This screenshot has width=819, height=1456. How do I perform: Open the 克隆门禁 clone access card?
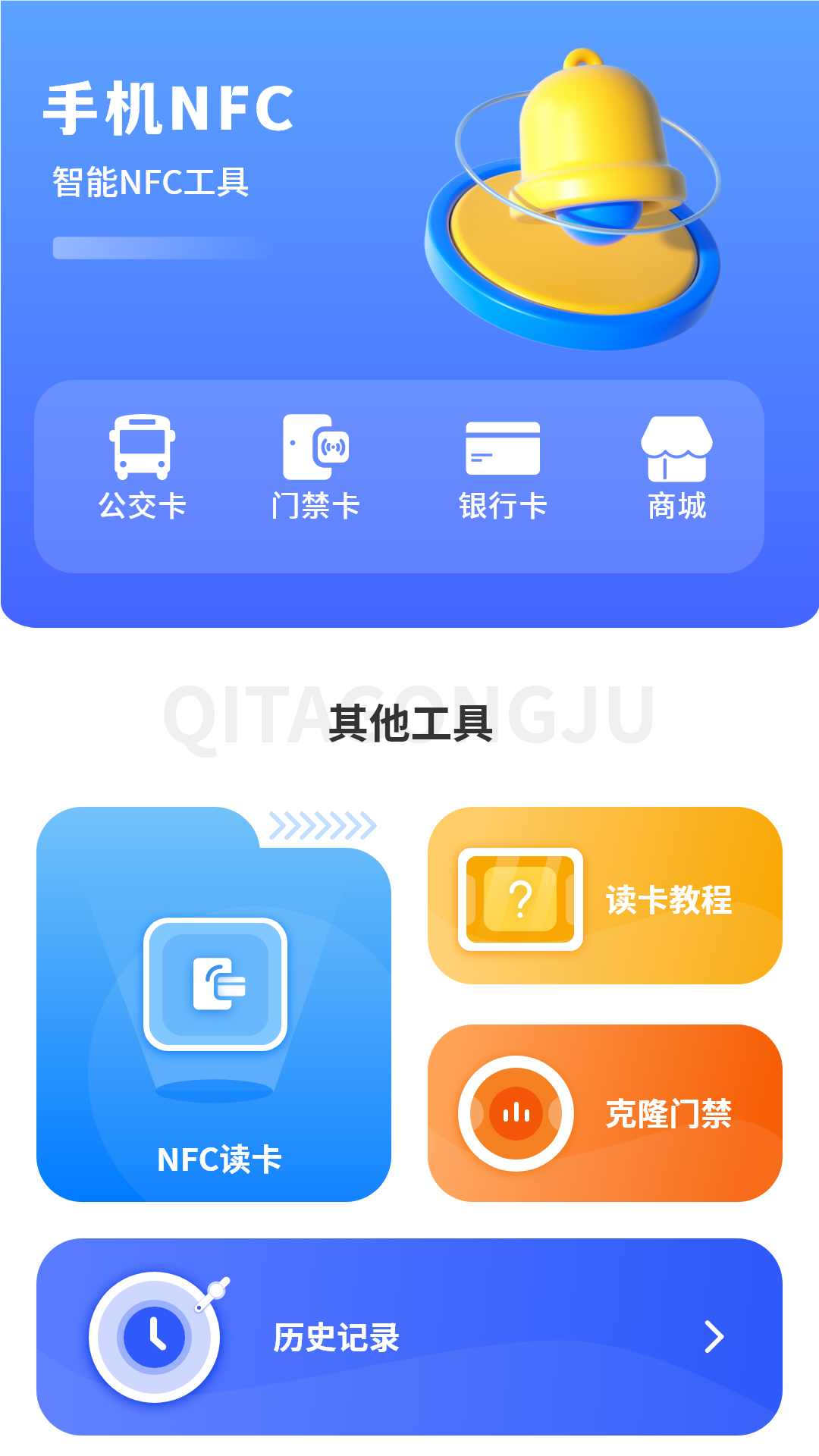tap(604, 1113)
